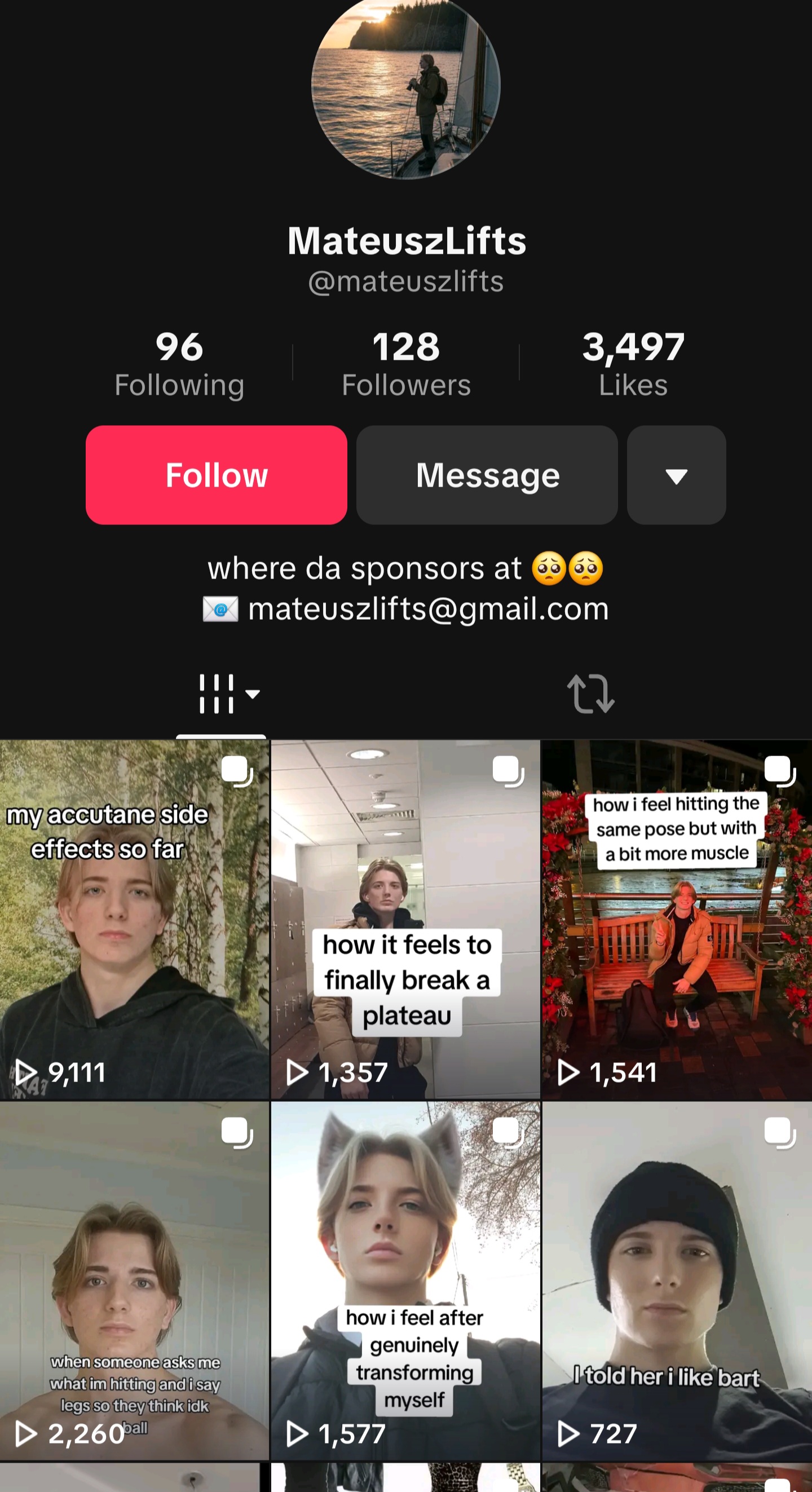Switch to the reposts tab
The image size is (812, 1492).
click(x=590, y=694)
